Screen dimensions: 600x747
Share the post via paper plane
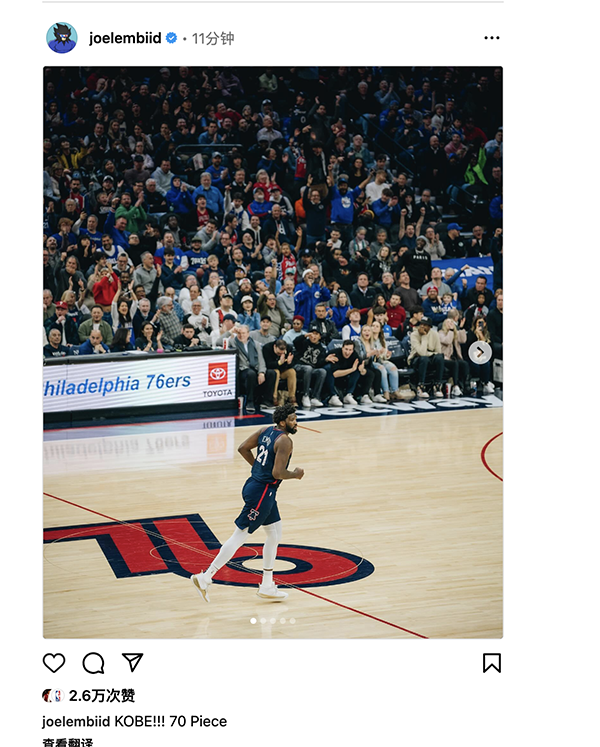tap(132, 663)
